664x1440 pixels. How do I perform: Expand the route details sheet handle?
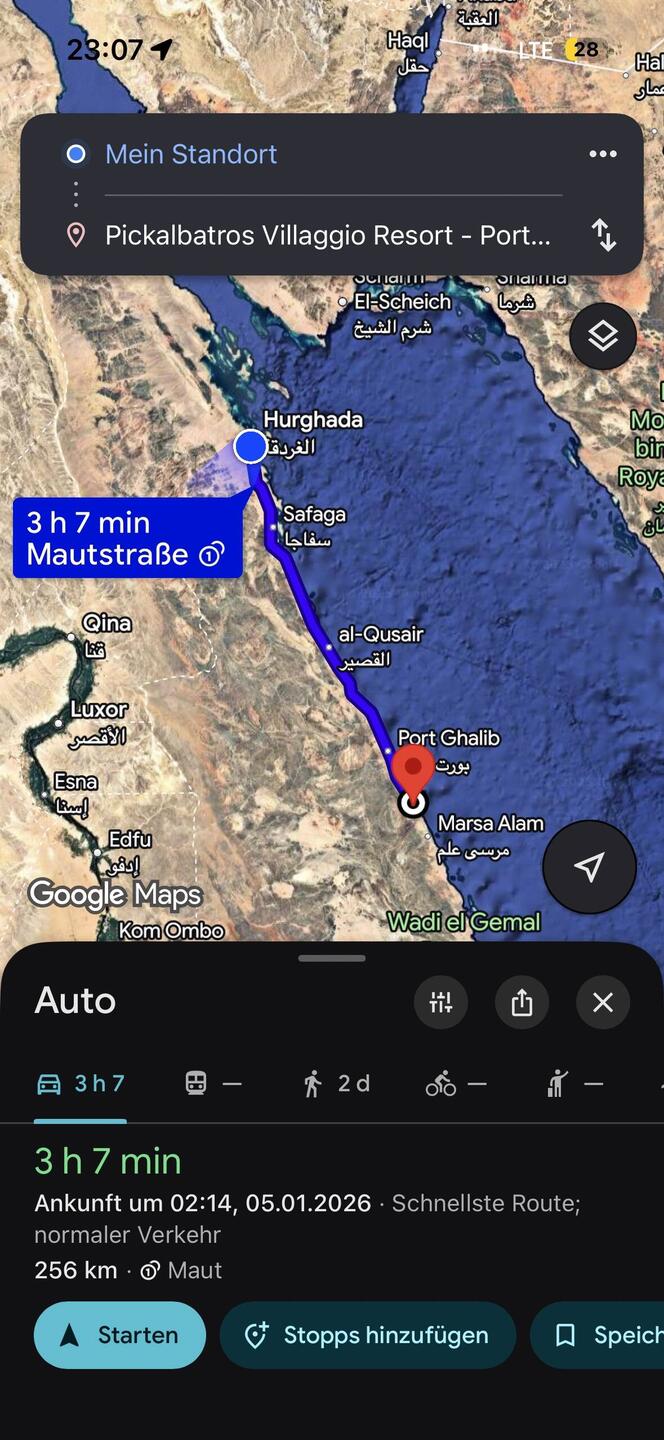pyautogui.click(x=332, y=958)
